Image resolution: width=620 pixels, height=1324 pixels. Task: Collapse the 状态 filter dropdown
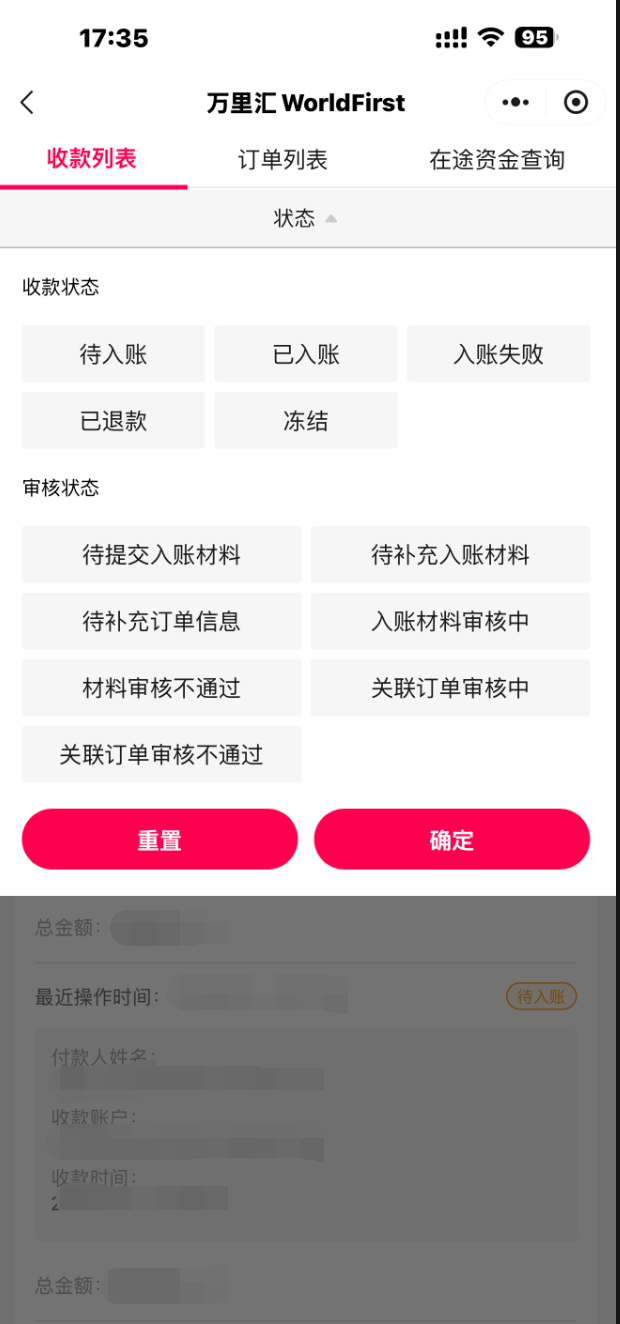306,218
